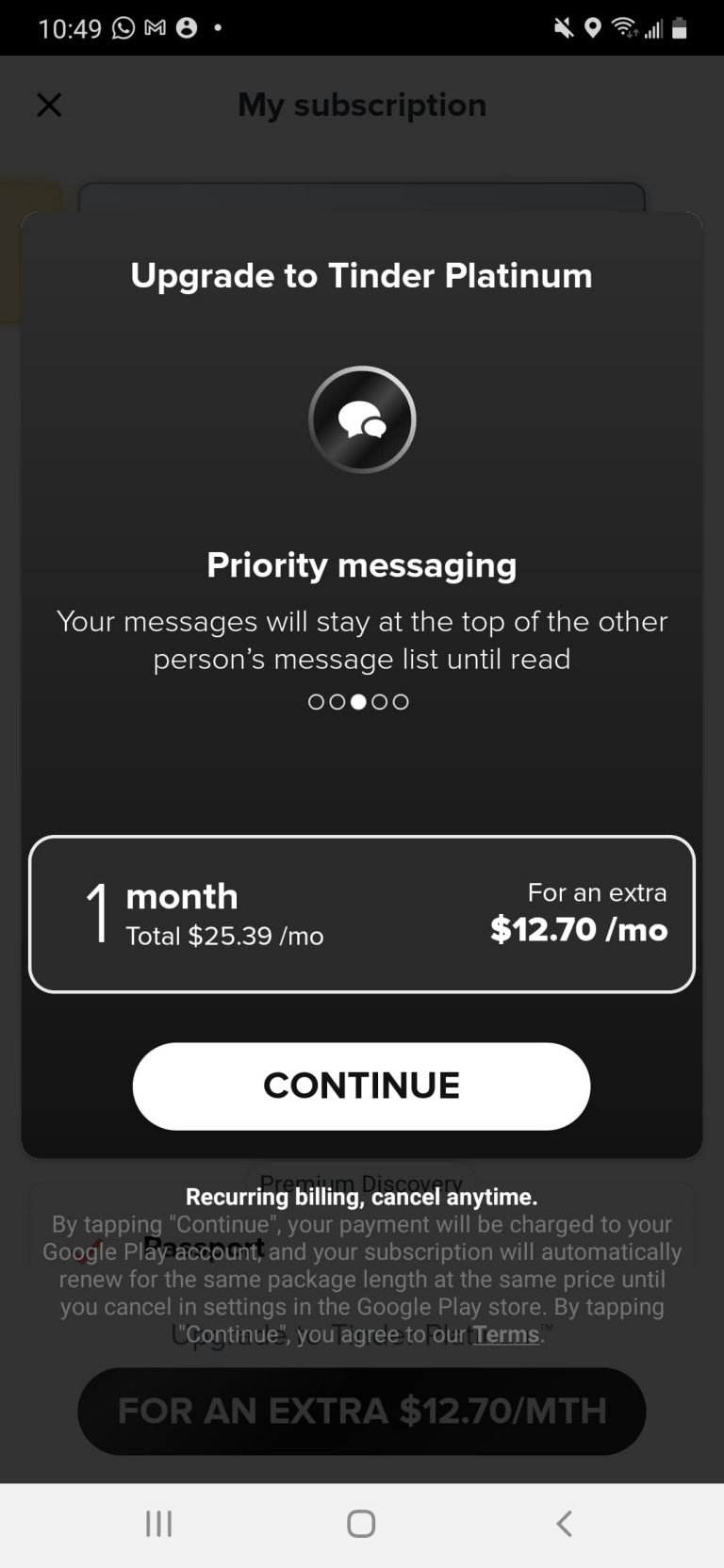
Task: Tap the home button in the navigation bar
Action: click(x=361, y=1521)
